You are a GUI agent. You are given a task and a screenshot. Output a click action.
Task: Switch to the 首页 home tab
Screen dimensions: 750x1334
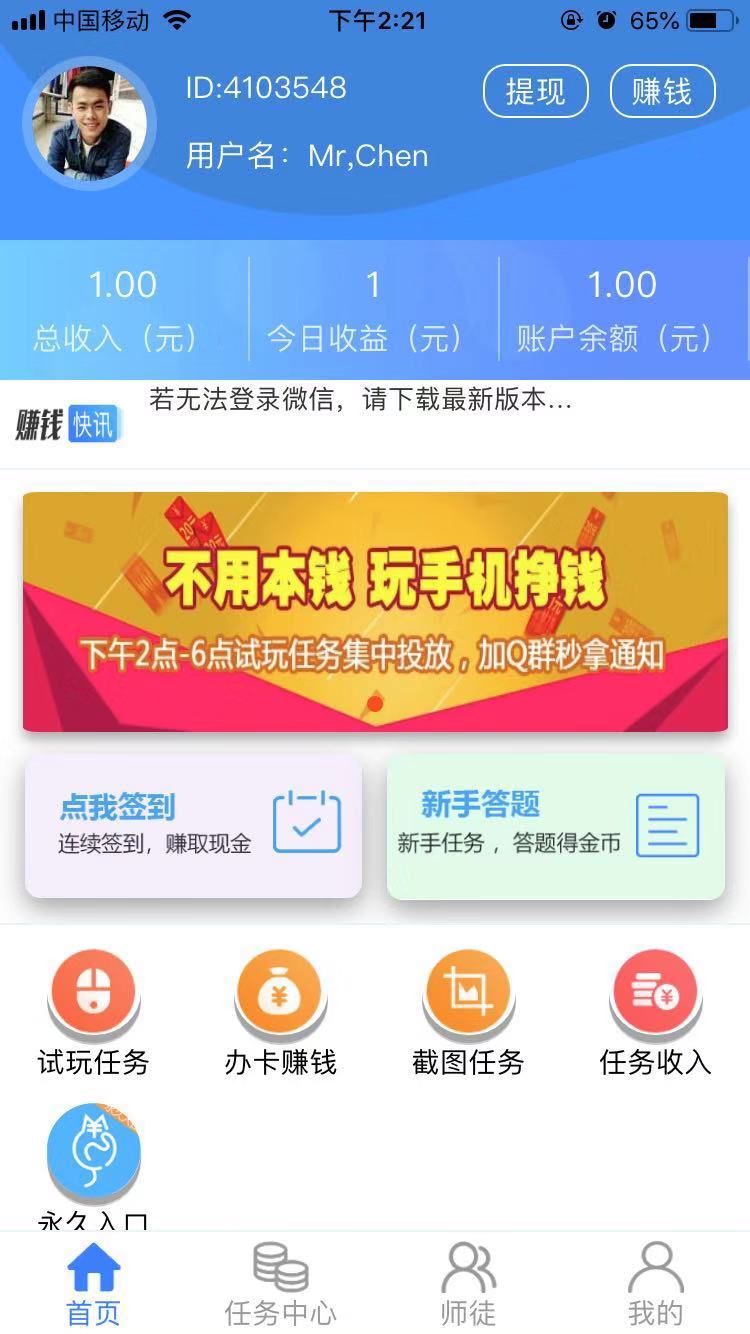[x=93, y=1285]
